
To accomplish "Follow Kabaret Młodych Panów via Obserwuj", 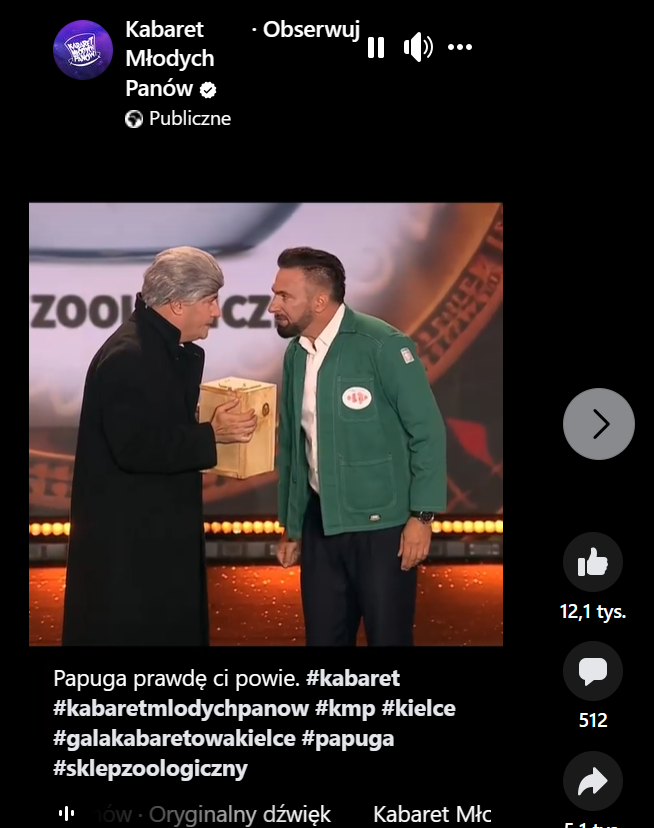I will 311,30.
